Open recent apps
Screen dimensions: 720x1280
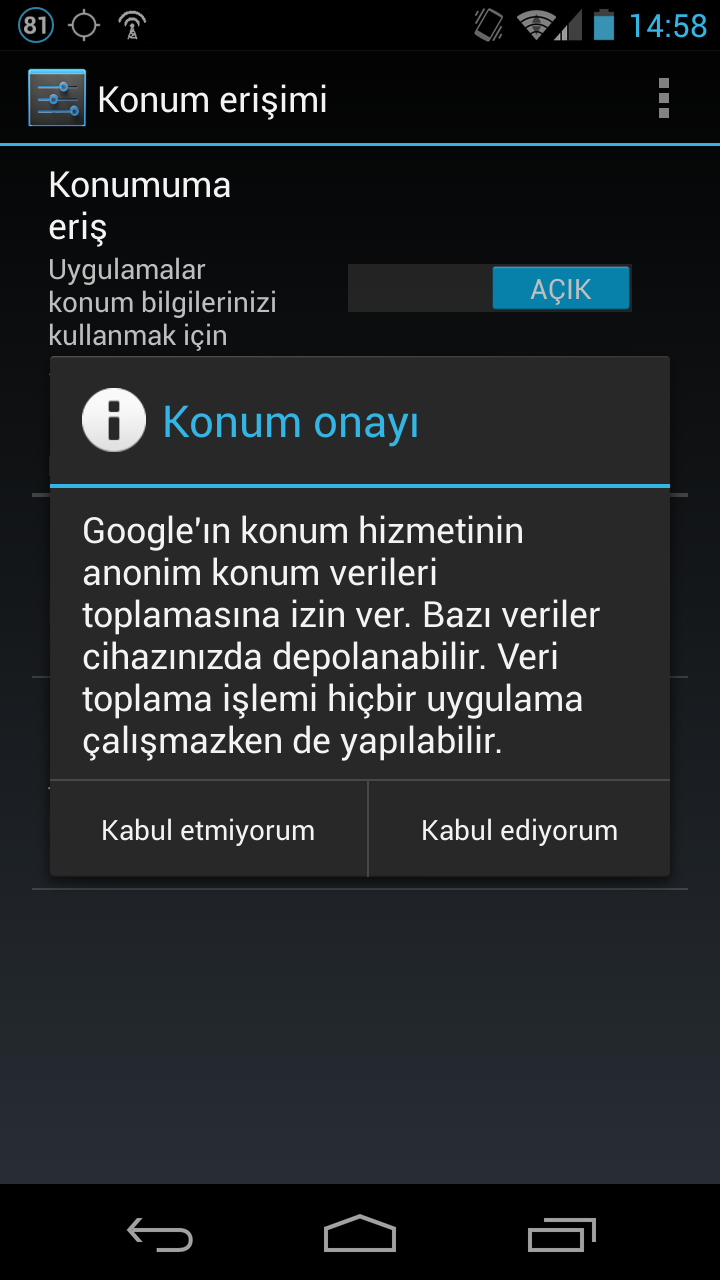point(561,1235)
